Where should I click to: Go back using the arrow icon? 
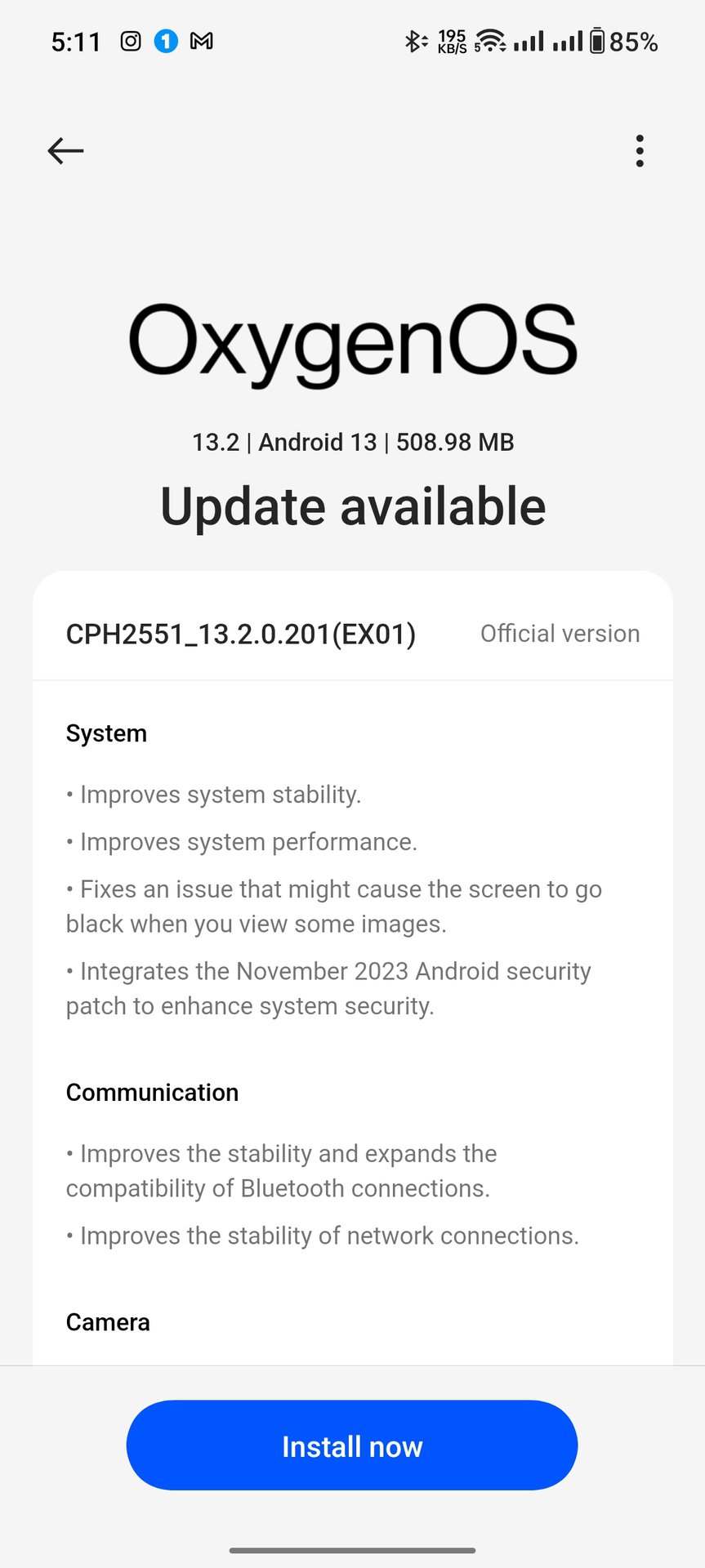pos(65,151)
